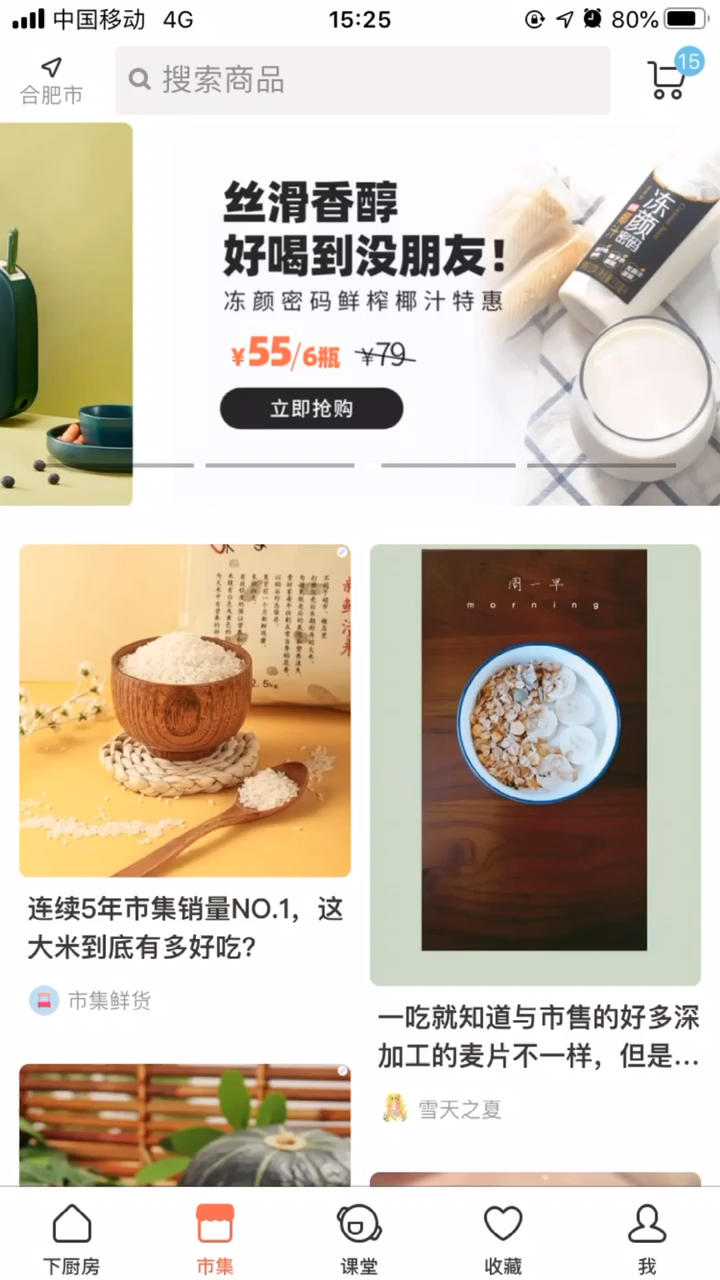The height and width of the screenshot is (1280, 720).
Task: Select the 市集 tab
Action: click(215, 1238)
